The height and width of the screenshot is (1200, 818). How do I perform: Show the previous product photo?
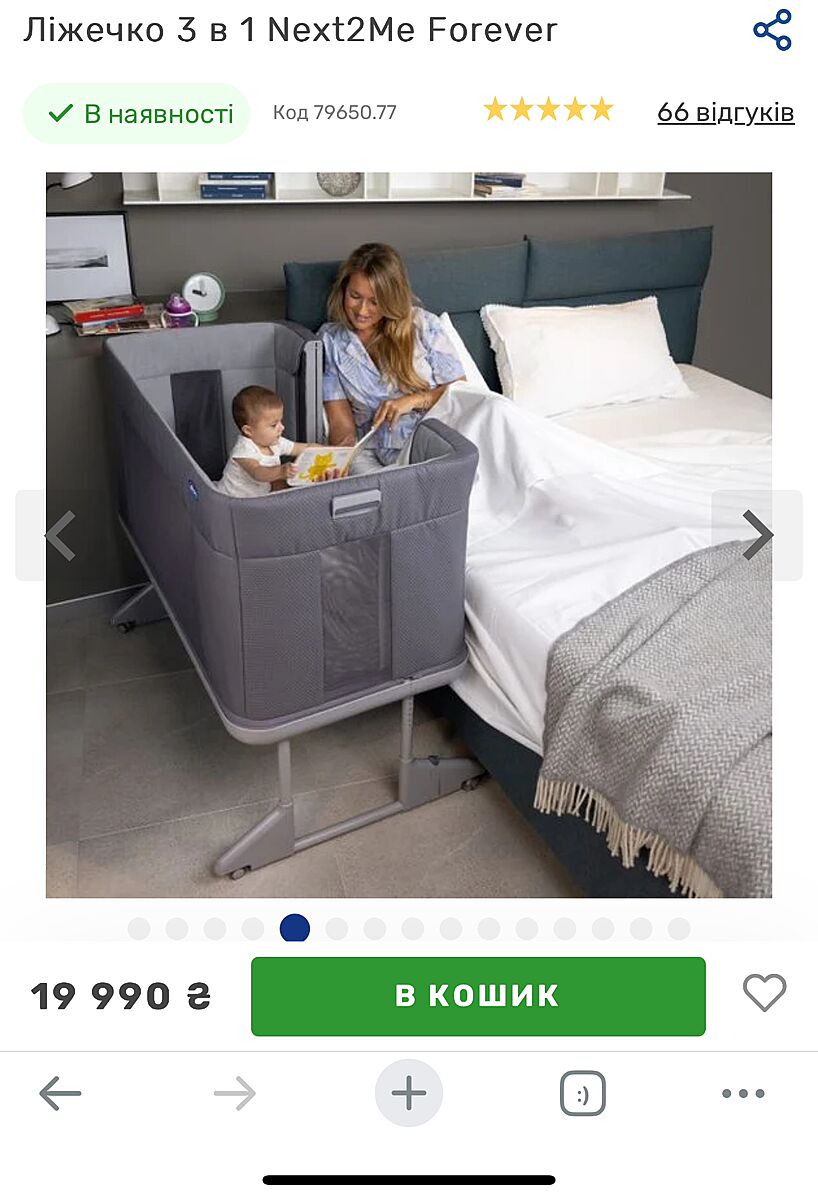(x=60, y=535)
